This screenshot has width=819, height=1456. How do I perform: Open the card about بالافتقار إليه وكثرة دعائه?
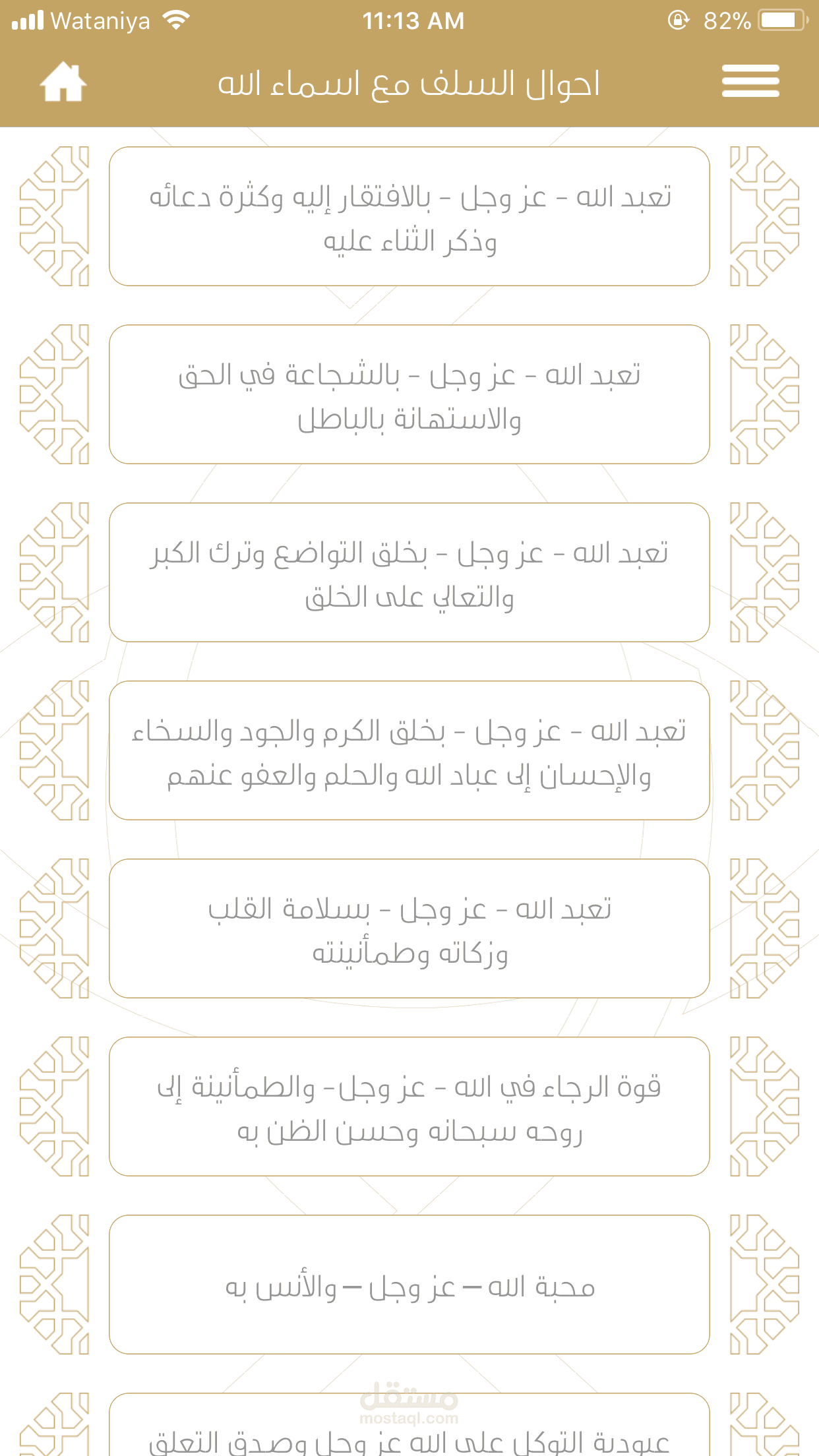coord(409,216)
